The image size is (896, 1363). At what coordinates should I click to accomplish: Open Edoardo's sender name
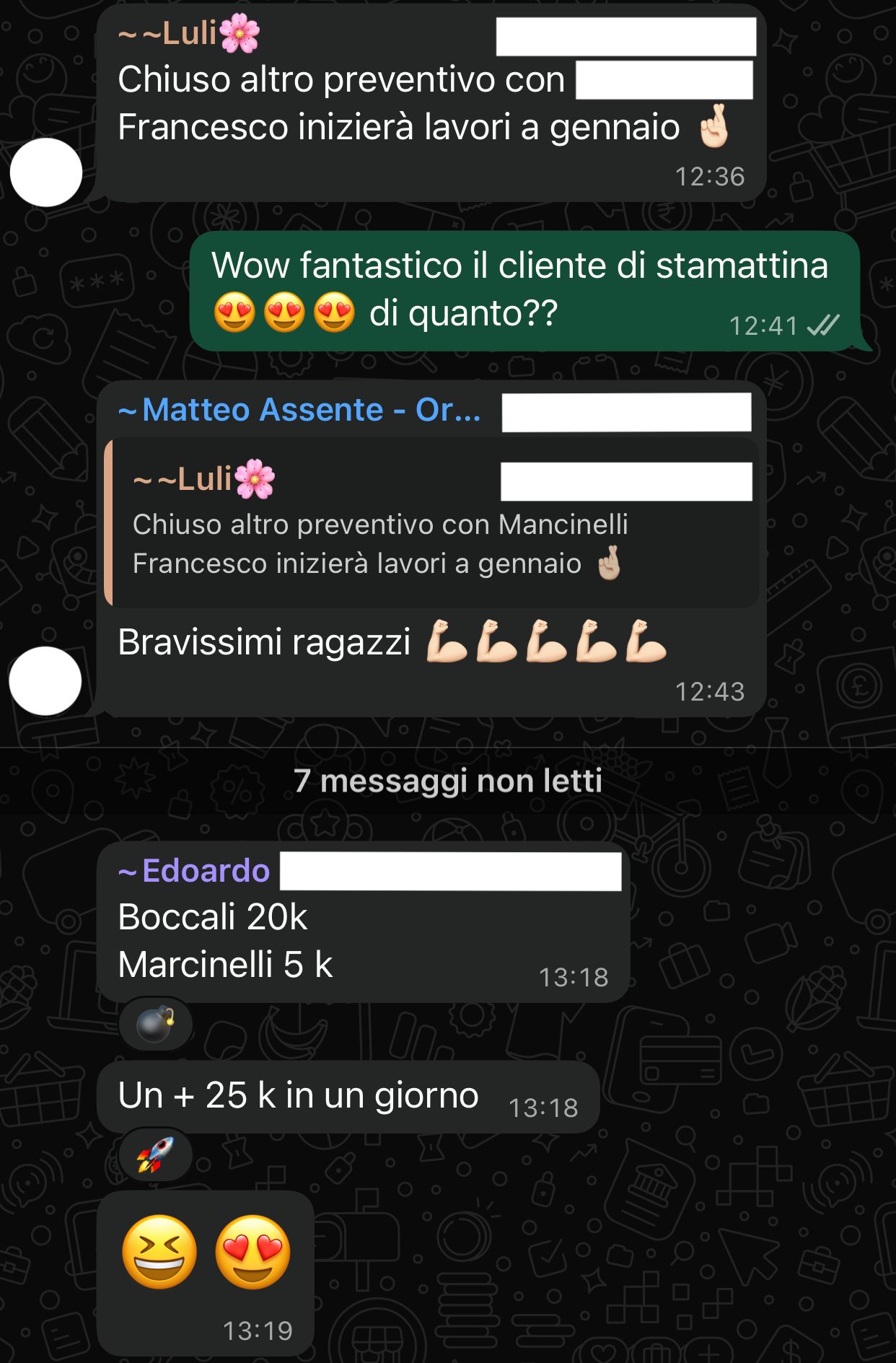196,871
